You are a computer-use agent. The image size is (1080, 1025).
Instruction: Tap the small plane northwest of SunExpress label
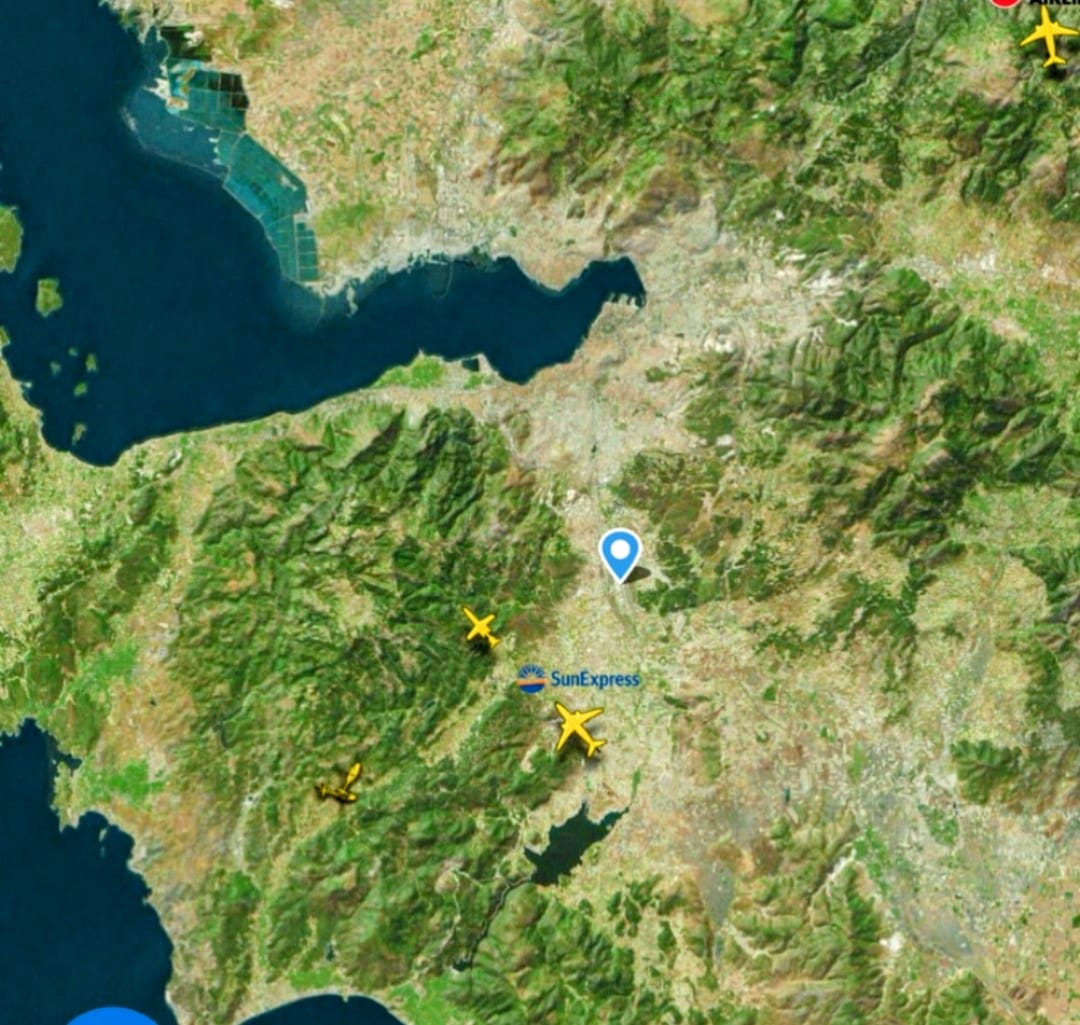coord(481,627)
